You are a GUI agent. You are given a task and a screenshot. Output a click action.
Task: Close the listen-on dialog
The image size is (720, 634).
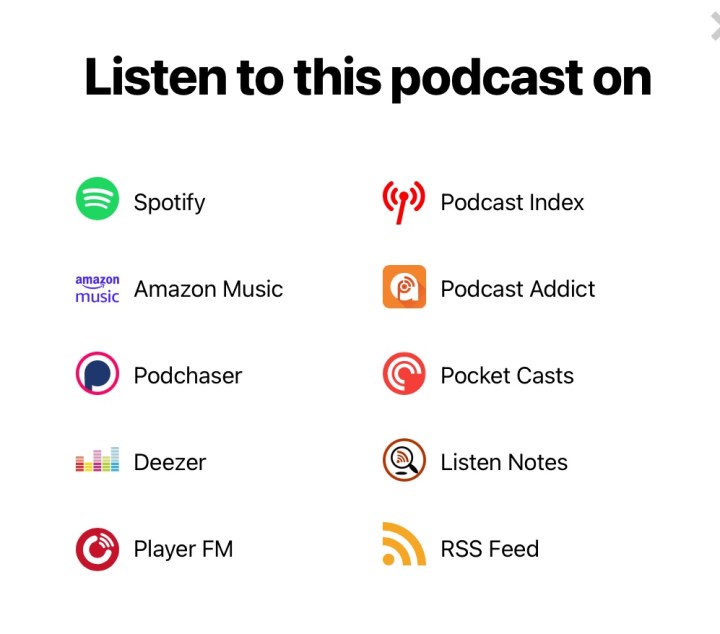pyautogui.click(x=714, y=27)
